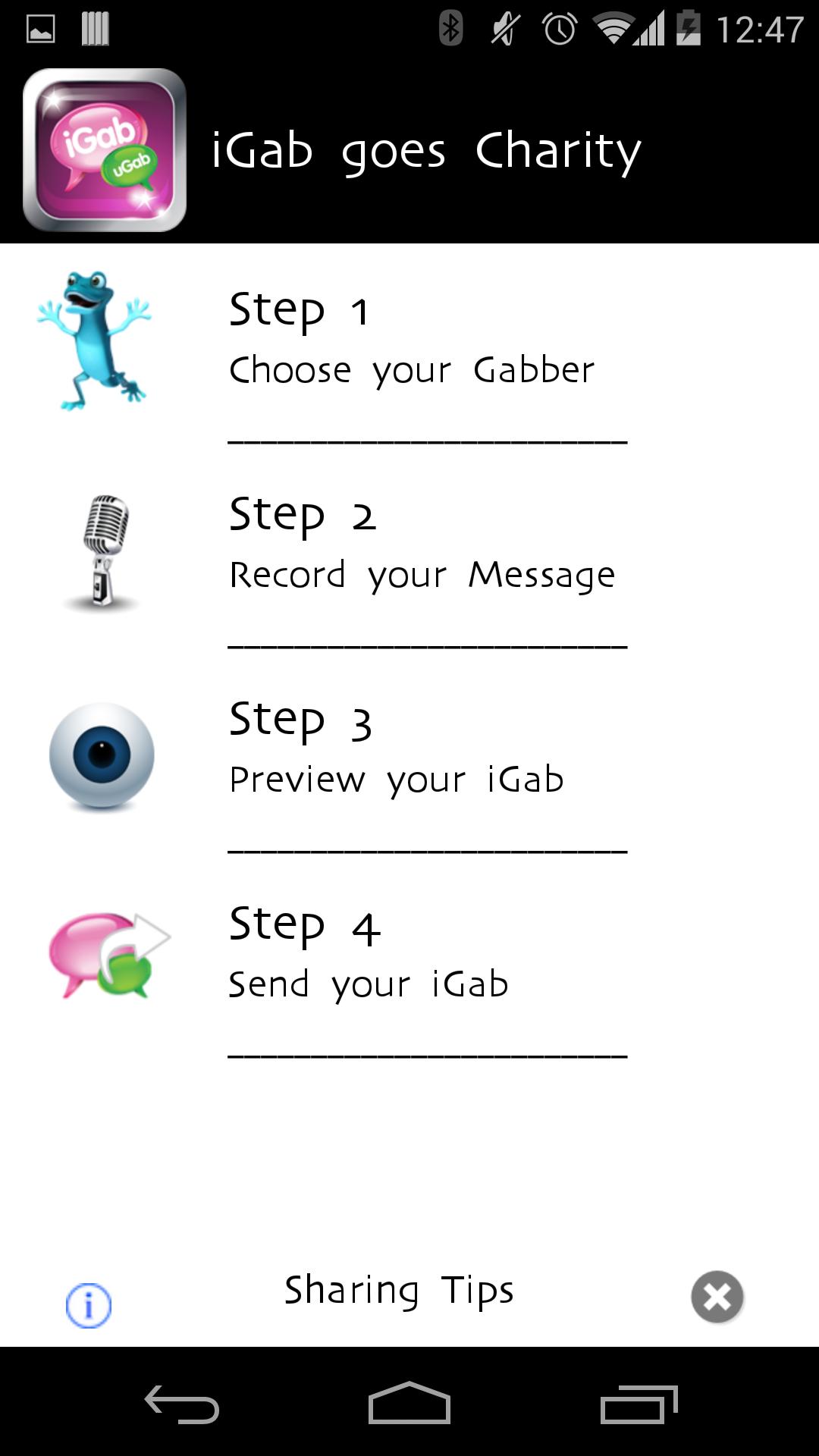The image size is (819, 1456).
Task: Open the info icon
Action: click(x=89, y=1305)
